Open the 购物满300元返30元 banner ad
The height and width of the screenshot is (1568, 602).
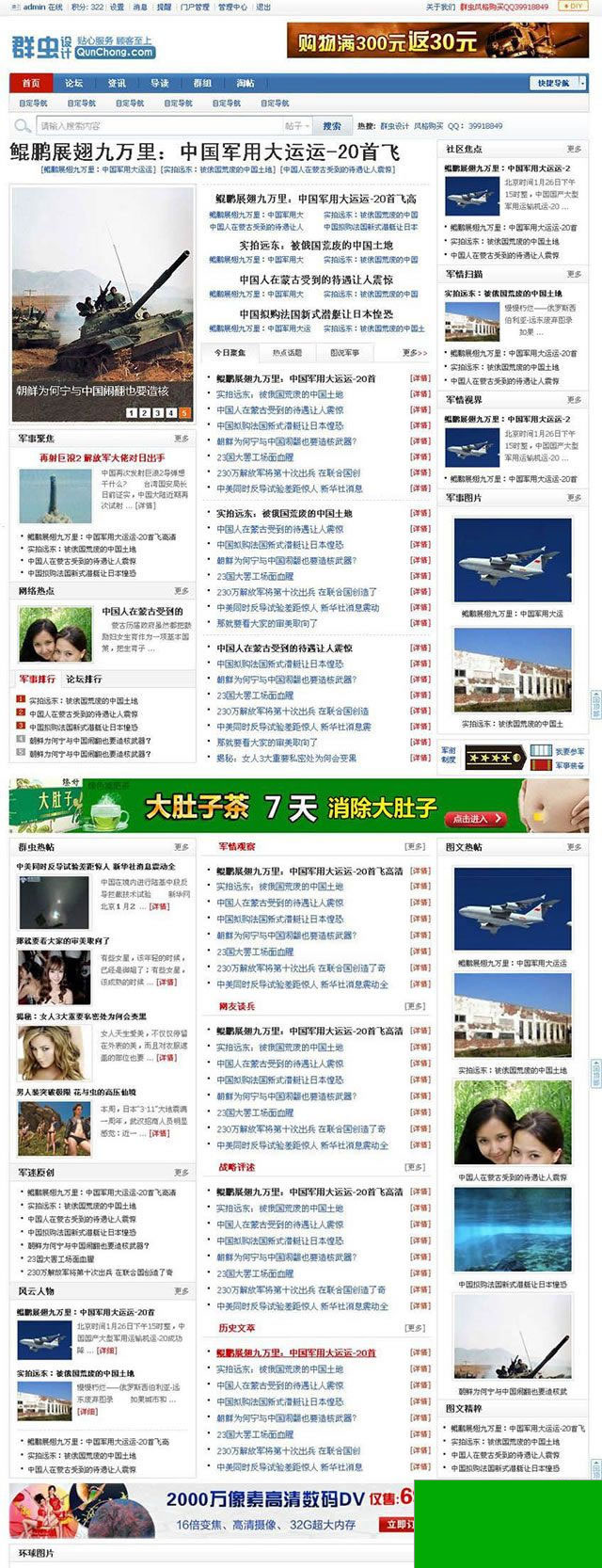pyautogui.click(x=437, y=41)
